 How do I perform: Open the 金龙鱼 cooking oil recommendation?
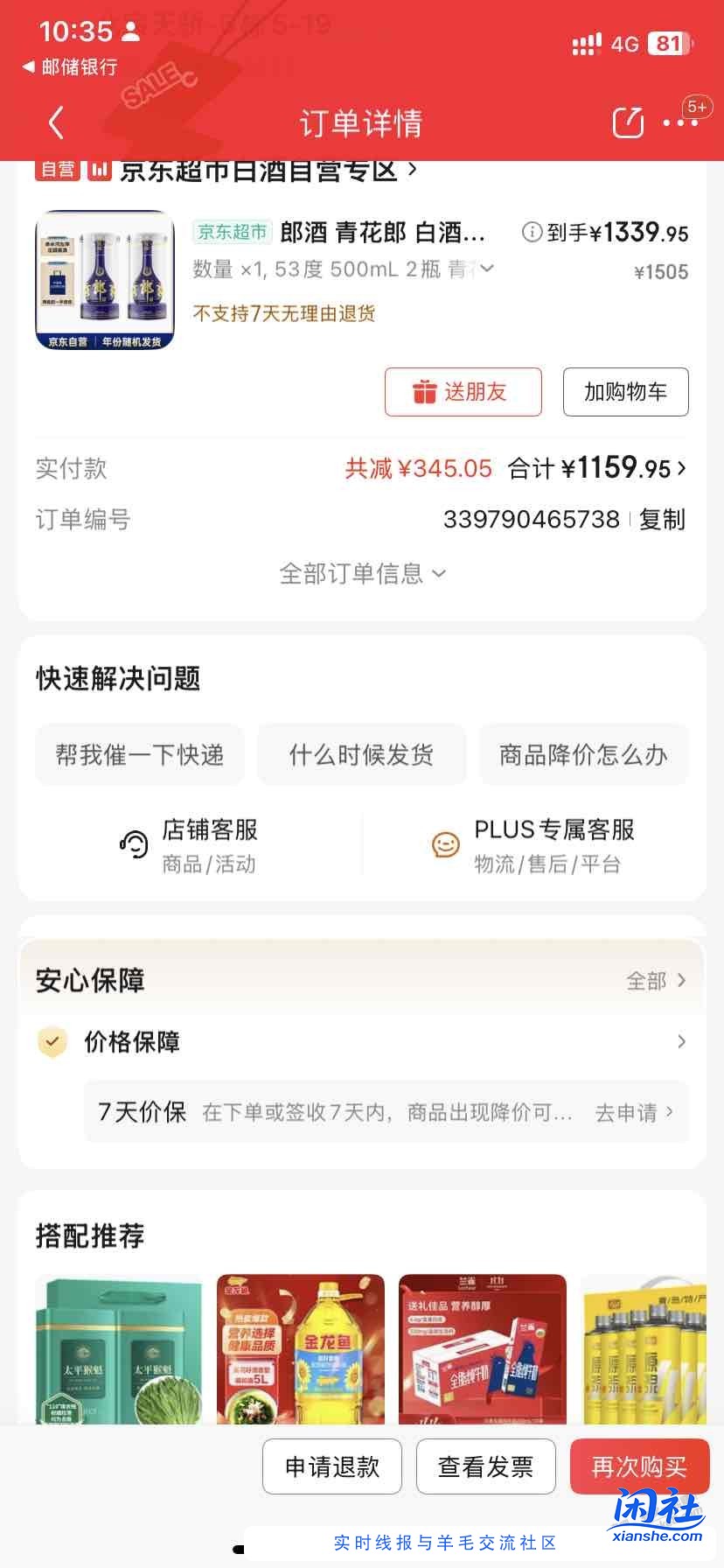point(301,1348)
